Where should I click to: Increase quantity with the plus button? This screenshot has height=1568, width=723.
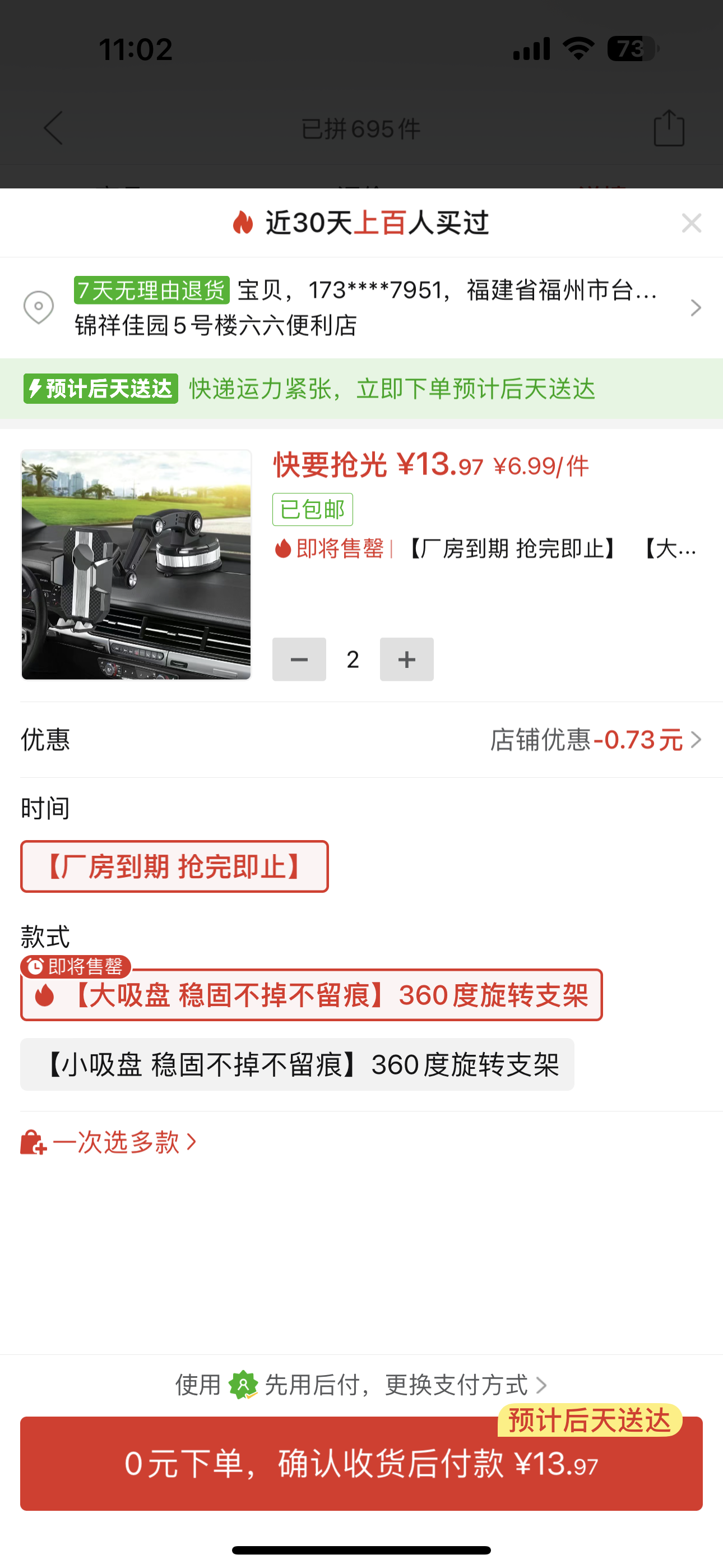pos(406,659)
